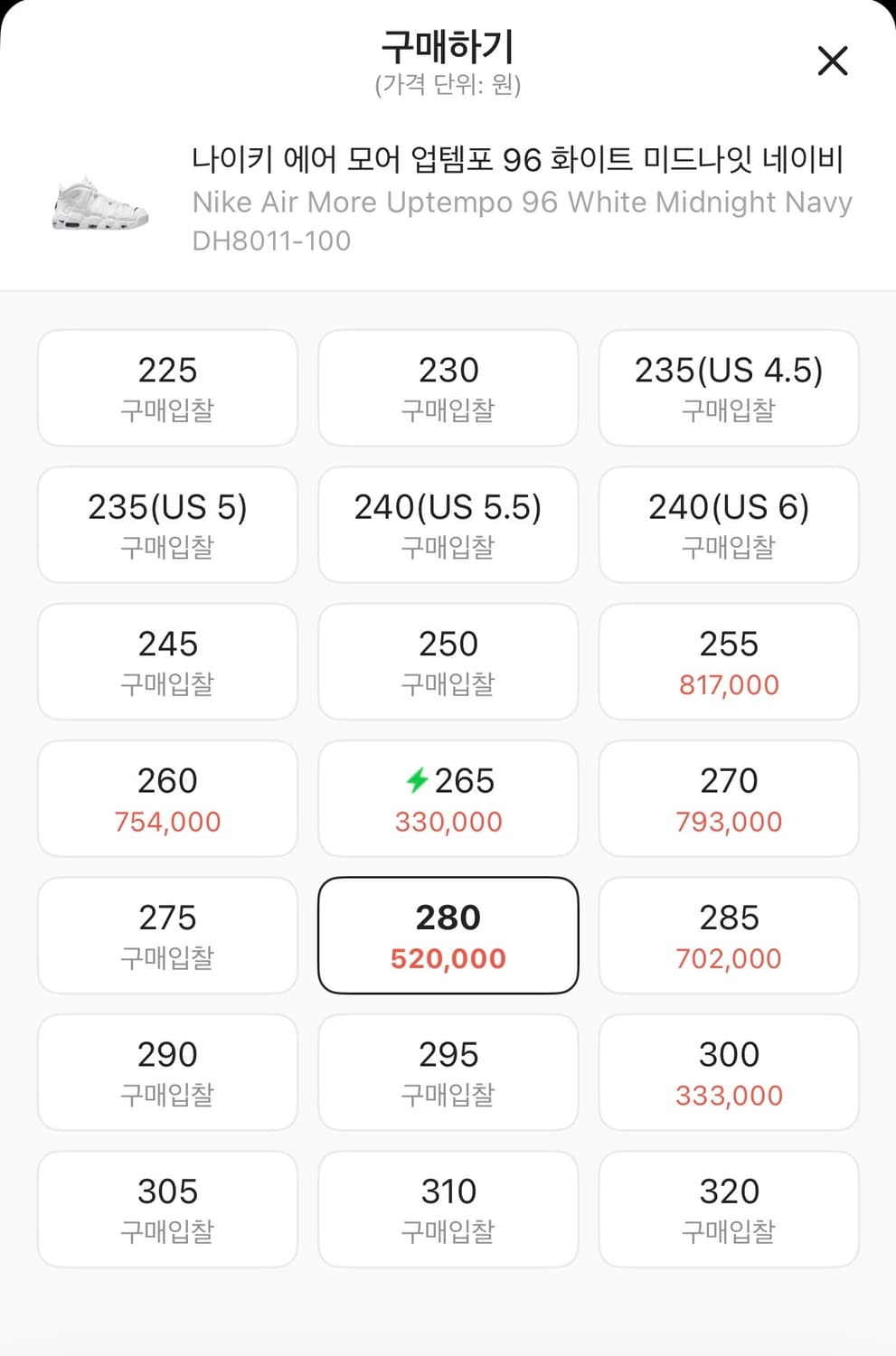896x1356 pixels.
Task: Click the product thumbnail of the Nike sneaker
Action: pyautogui.click(x=99, y=202)
